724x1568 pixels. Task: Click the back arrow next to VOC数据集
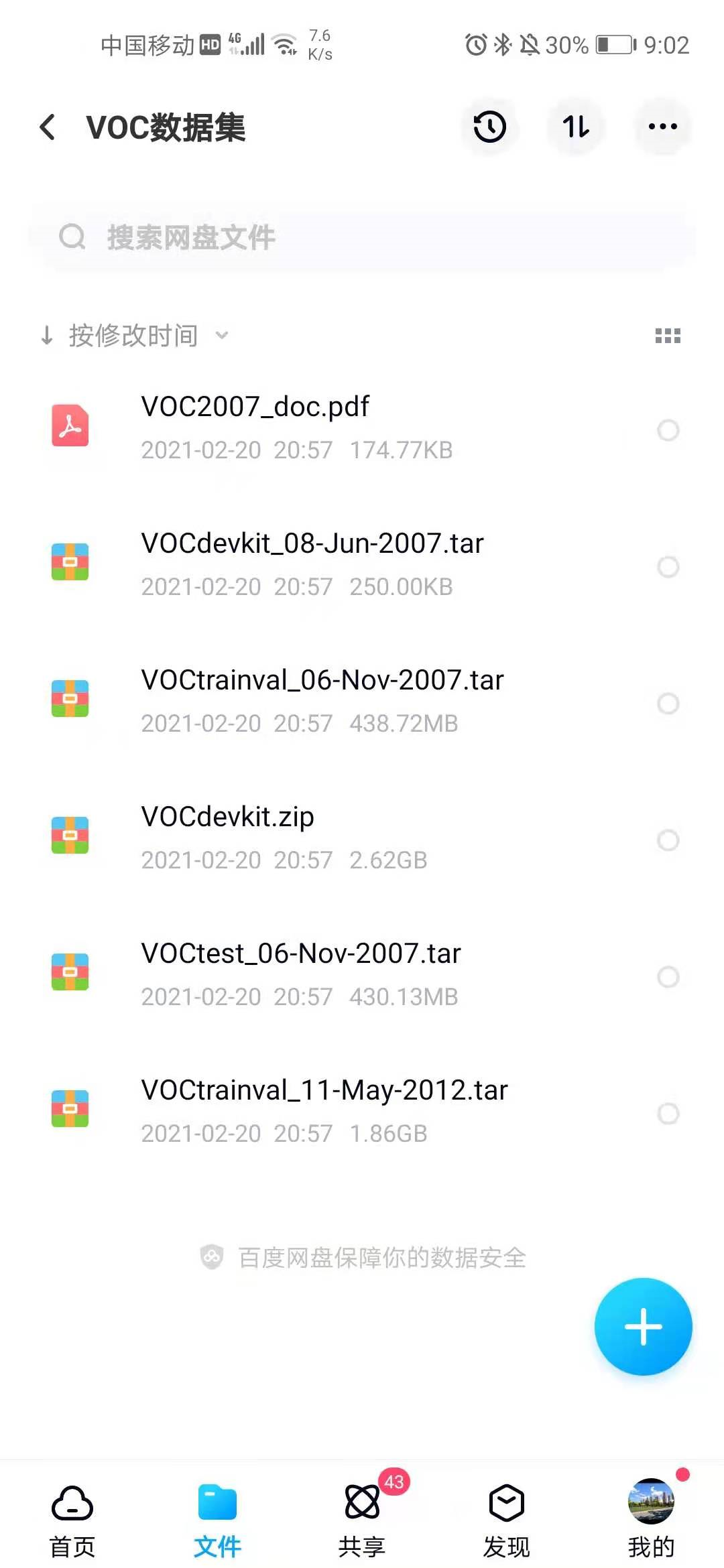(x=47, y=127)
